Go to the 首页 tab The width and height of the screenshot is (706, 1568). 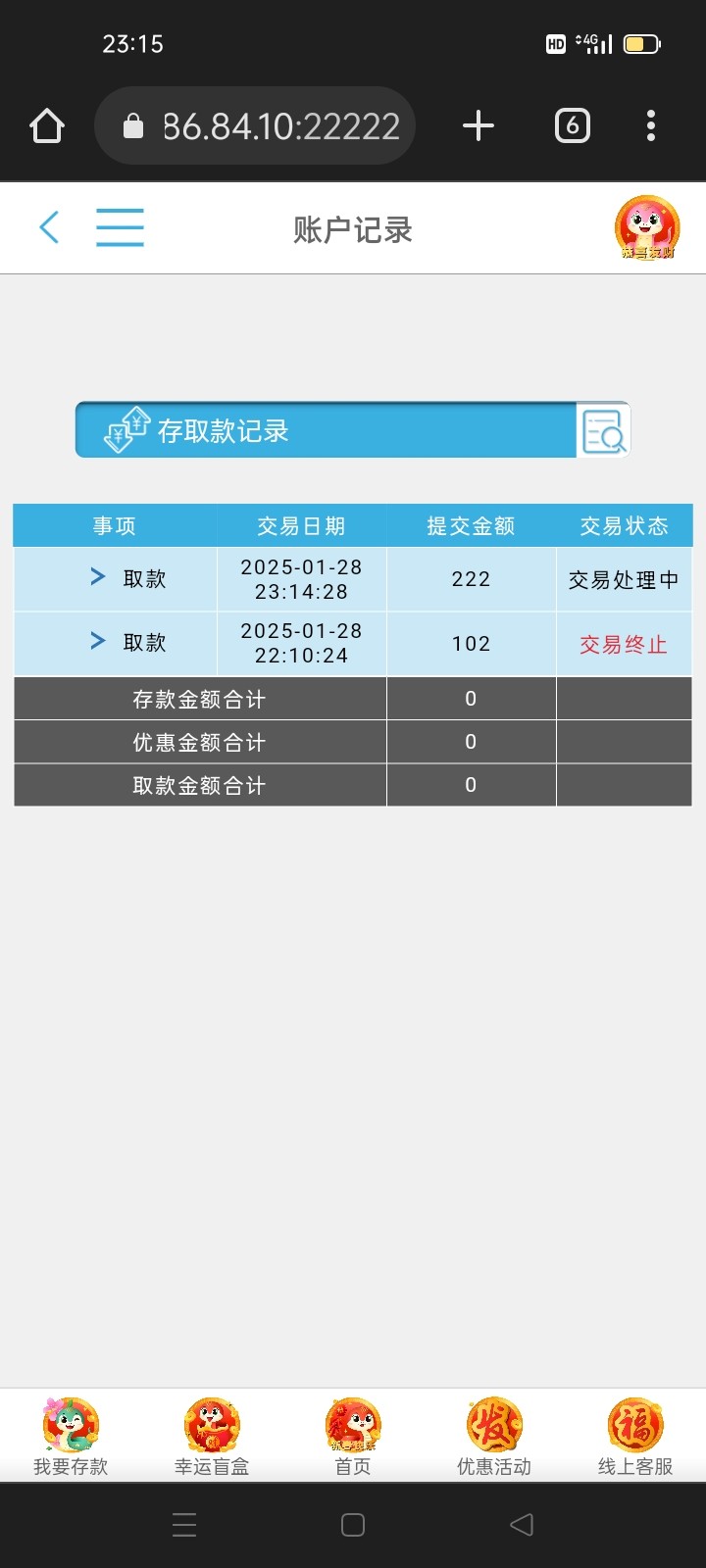pos(353,1437)
